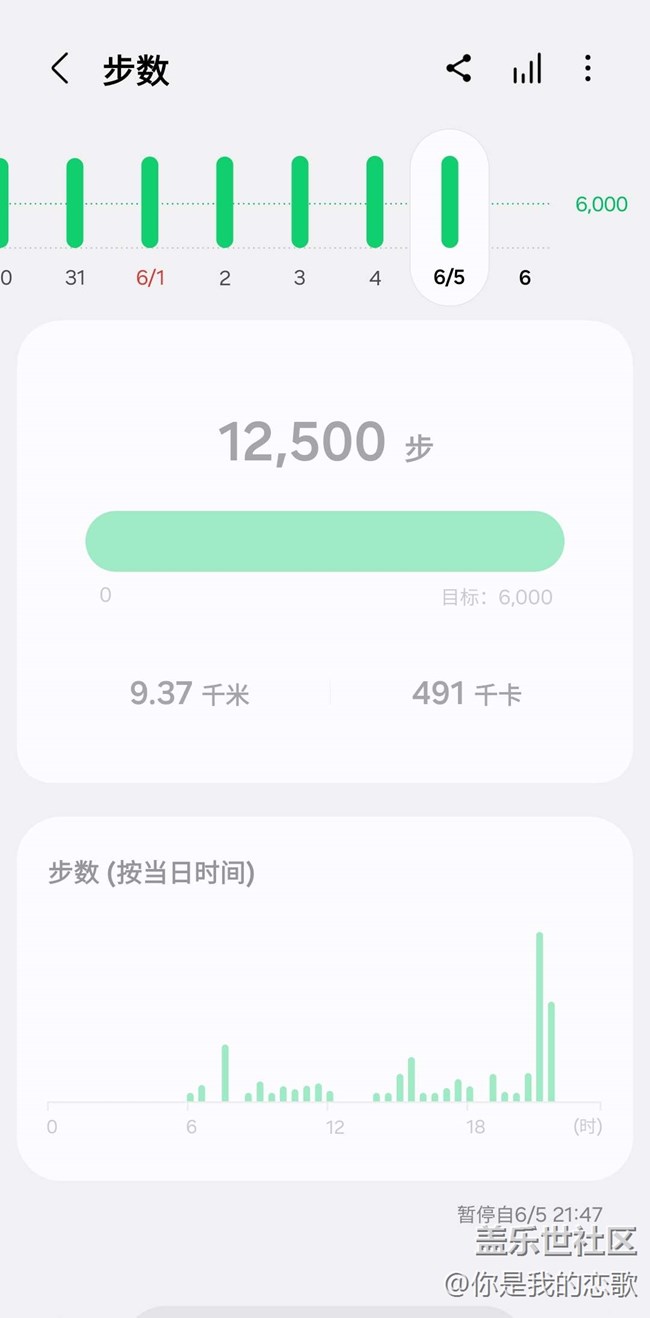Viewport: 650px width, 1318px height.
Task: Open the bar chart trends view
Action: [526, 69]
